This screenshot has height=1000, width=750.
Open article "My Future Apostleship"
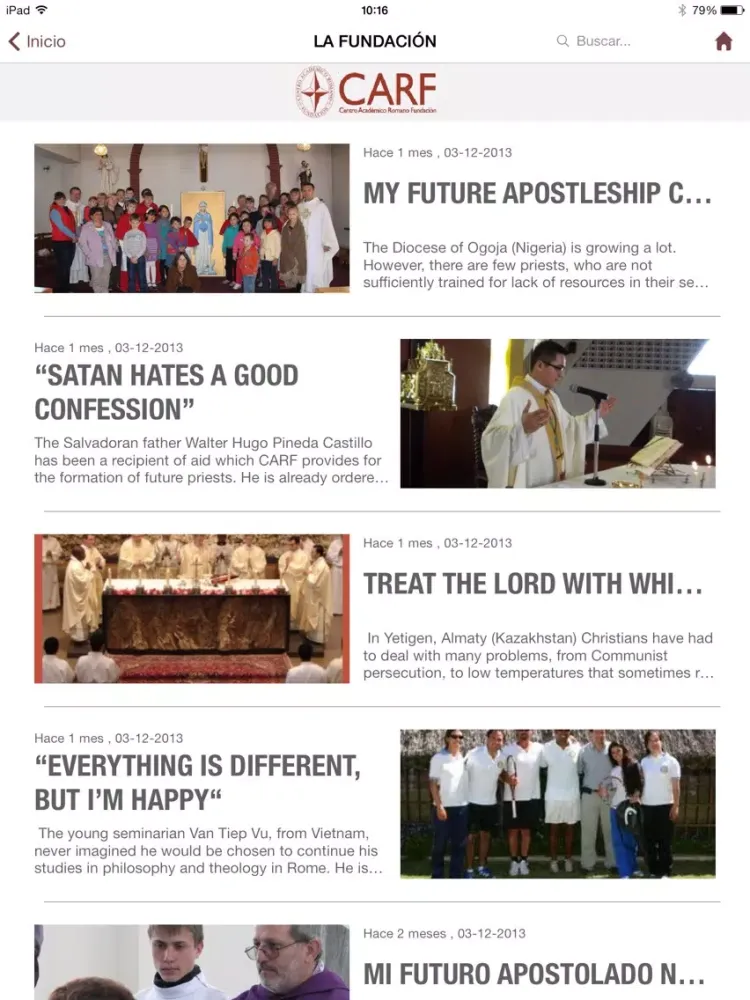point(537,193)
